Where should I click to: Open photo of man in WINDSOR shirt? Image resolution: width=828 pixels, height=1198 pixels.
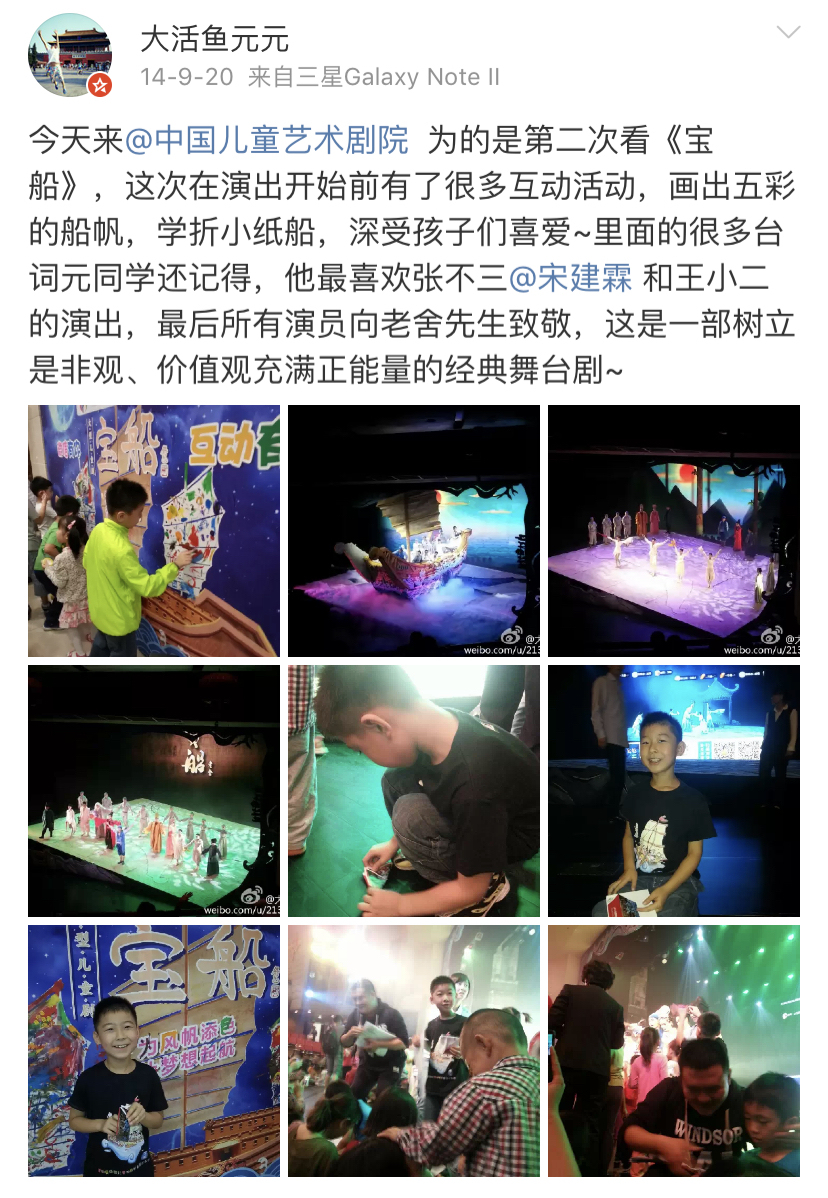coord(674,1050)
